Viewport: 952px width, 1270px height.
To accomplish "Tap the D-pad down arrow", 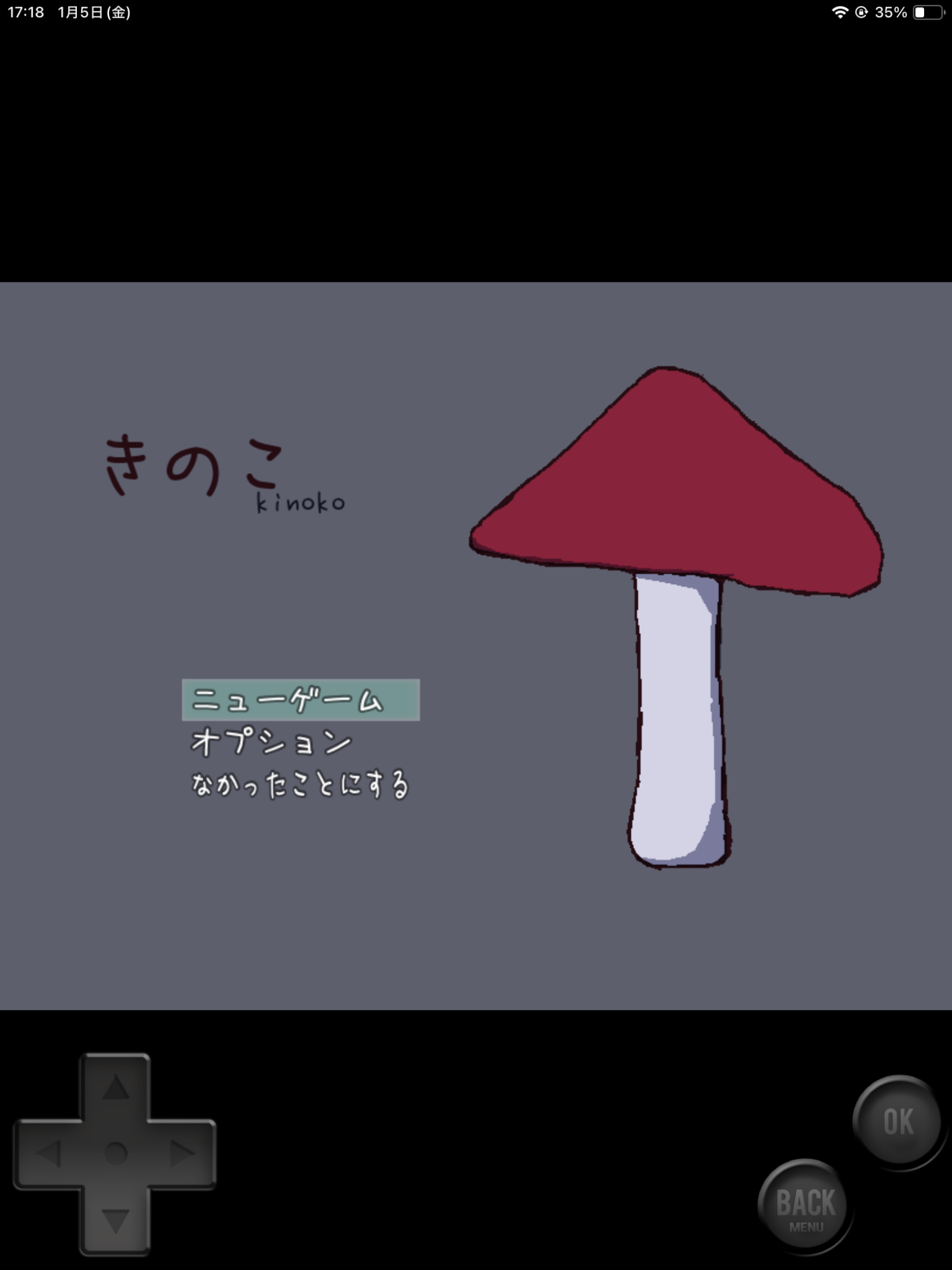I will point(116,1220).
